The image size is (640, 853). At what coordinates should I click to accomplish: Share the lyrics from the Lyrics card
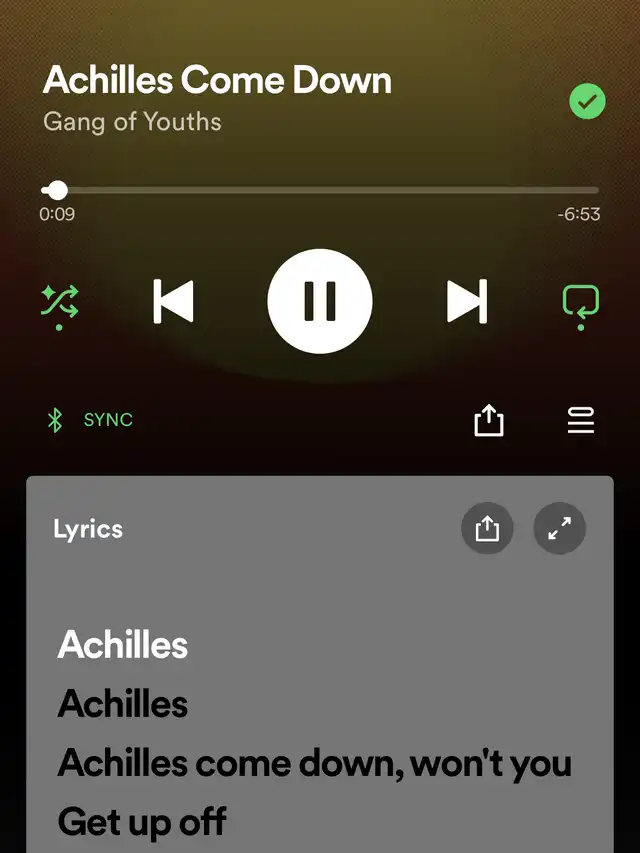coord(487,528)
